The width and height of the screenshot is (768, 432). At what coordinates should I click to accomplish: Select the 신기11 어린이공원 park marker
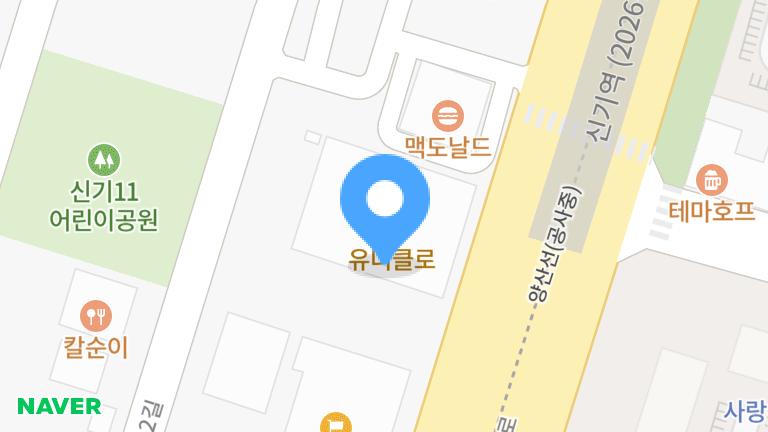coord(103,157)
